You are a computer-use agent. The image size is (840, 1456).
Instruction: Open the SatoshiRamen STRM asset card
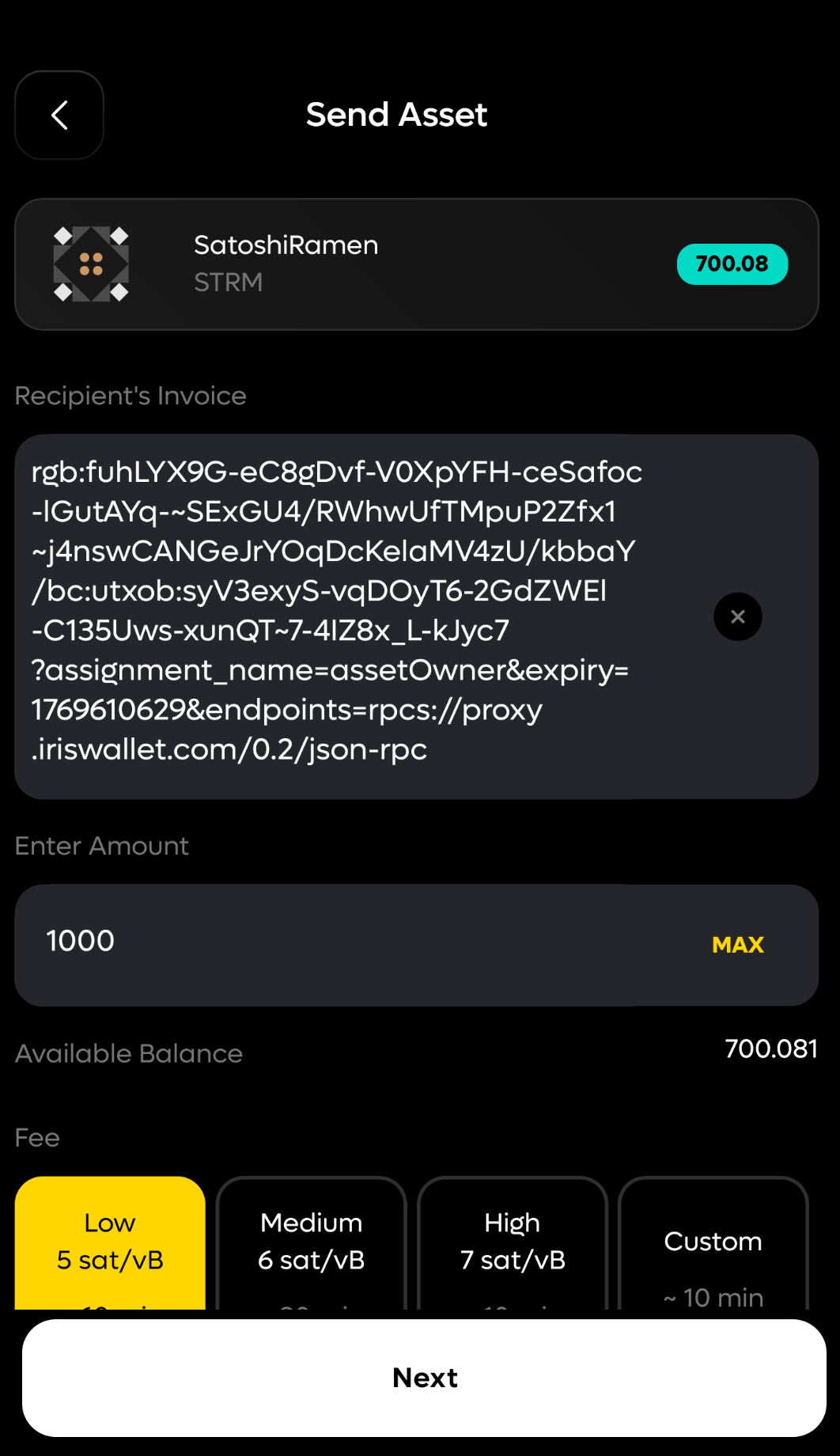coord(416,264)
